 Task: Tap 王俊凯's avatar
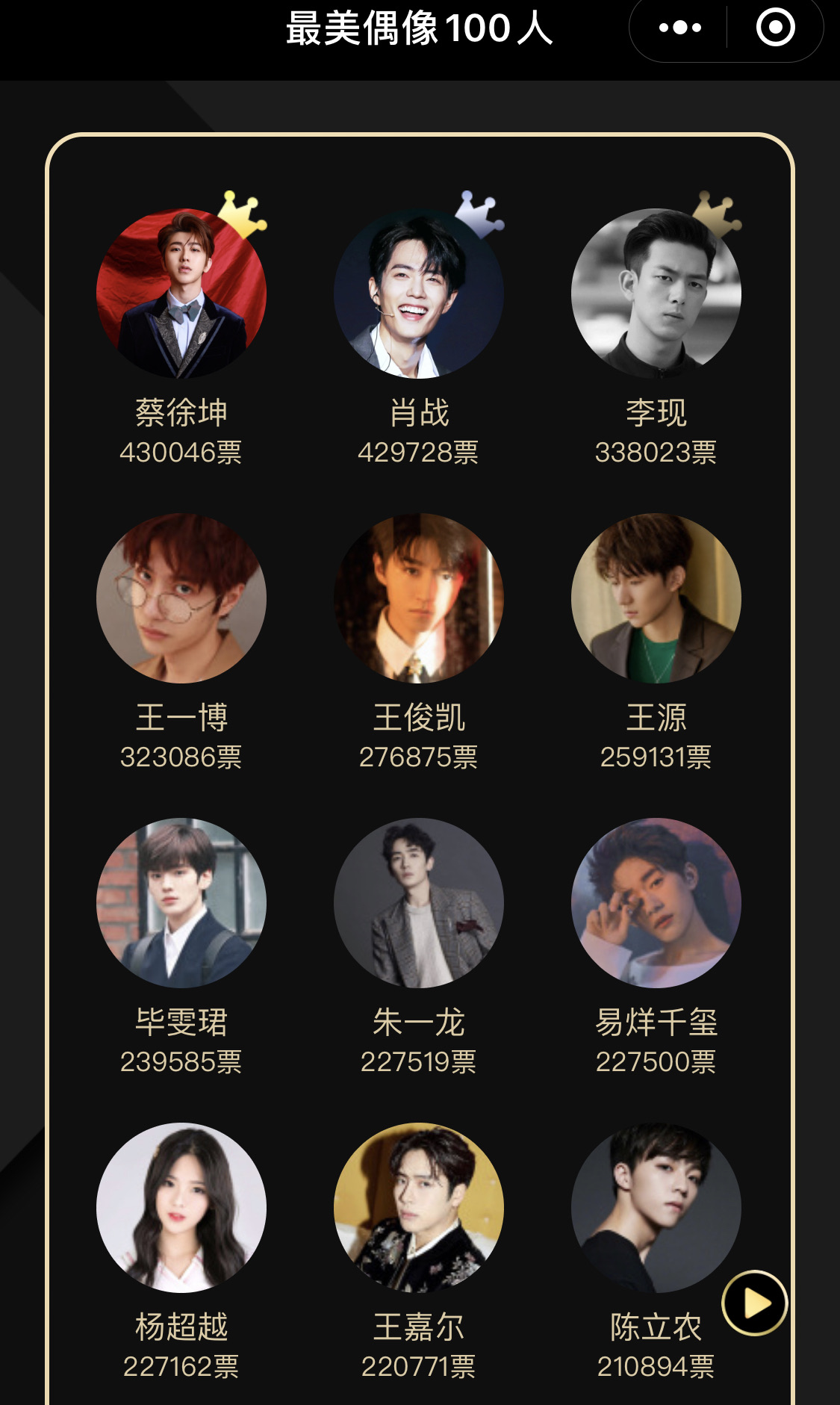click(419, 598)
